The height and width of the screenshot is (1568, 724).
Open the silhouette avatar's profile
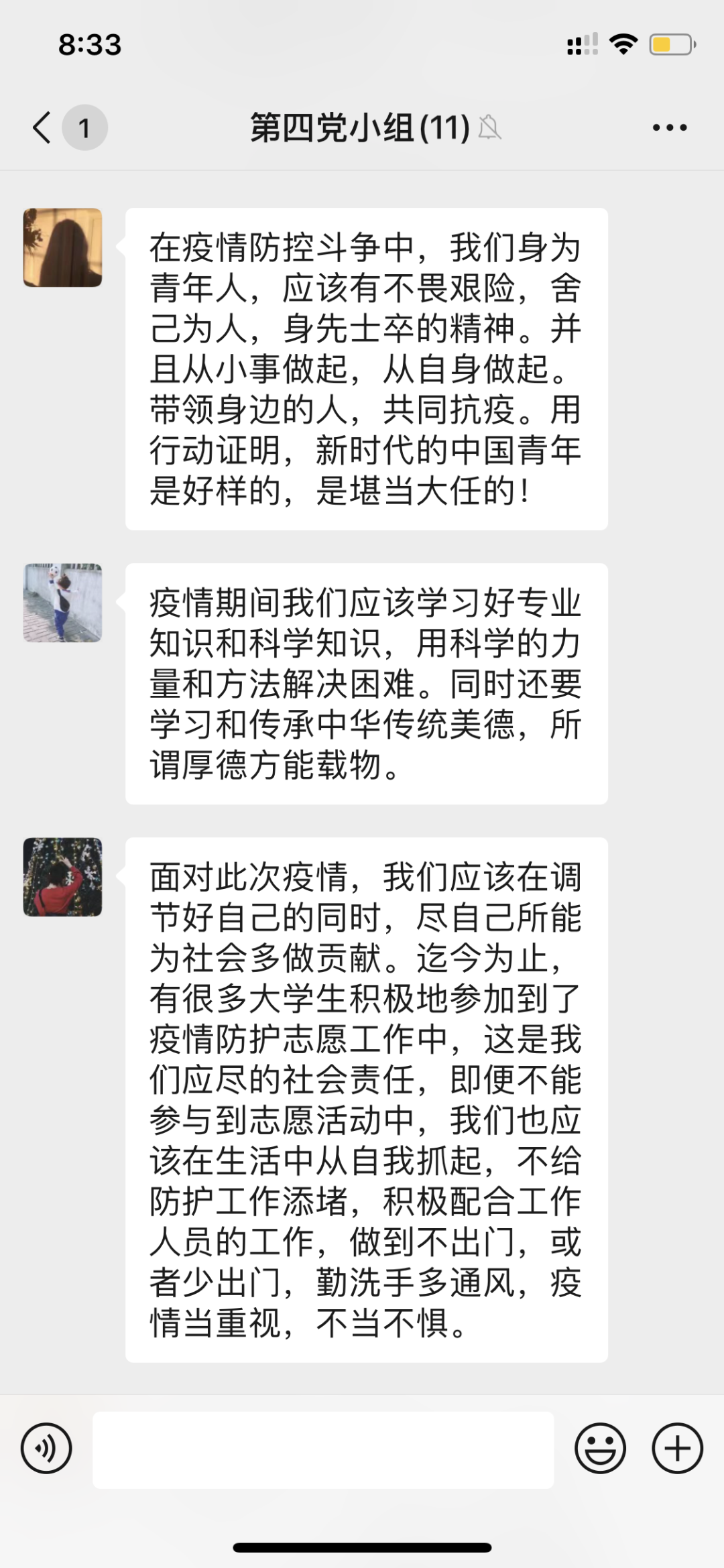63,247
